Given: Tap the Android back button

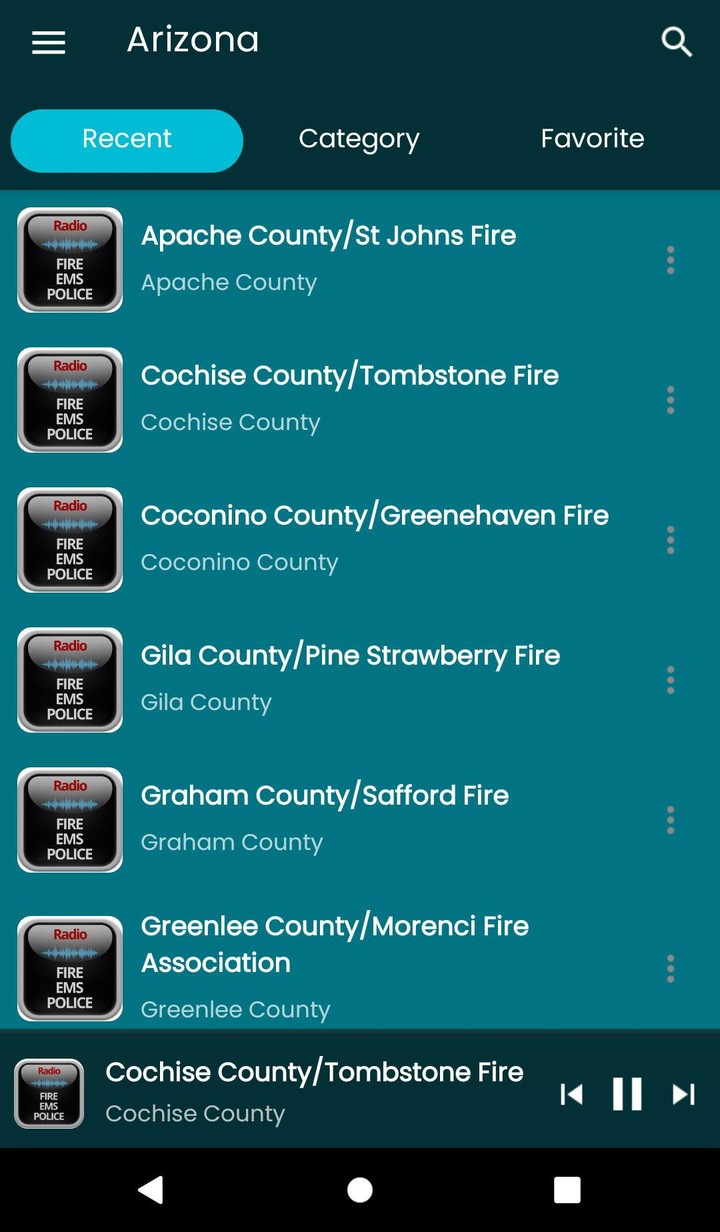Looking at the screenshot, I should (151, 1189).
